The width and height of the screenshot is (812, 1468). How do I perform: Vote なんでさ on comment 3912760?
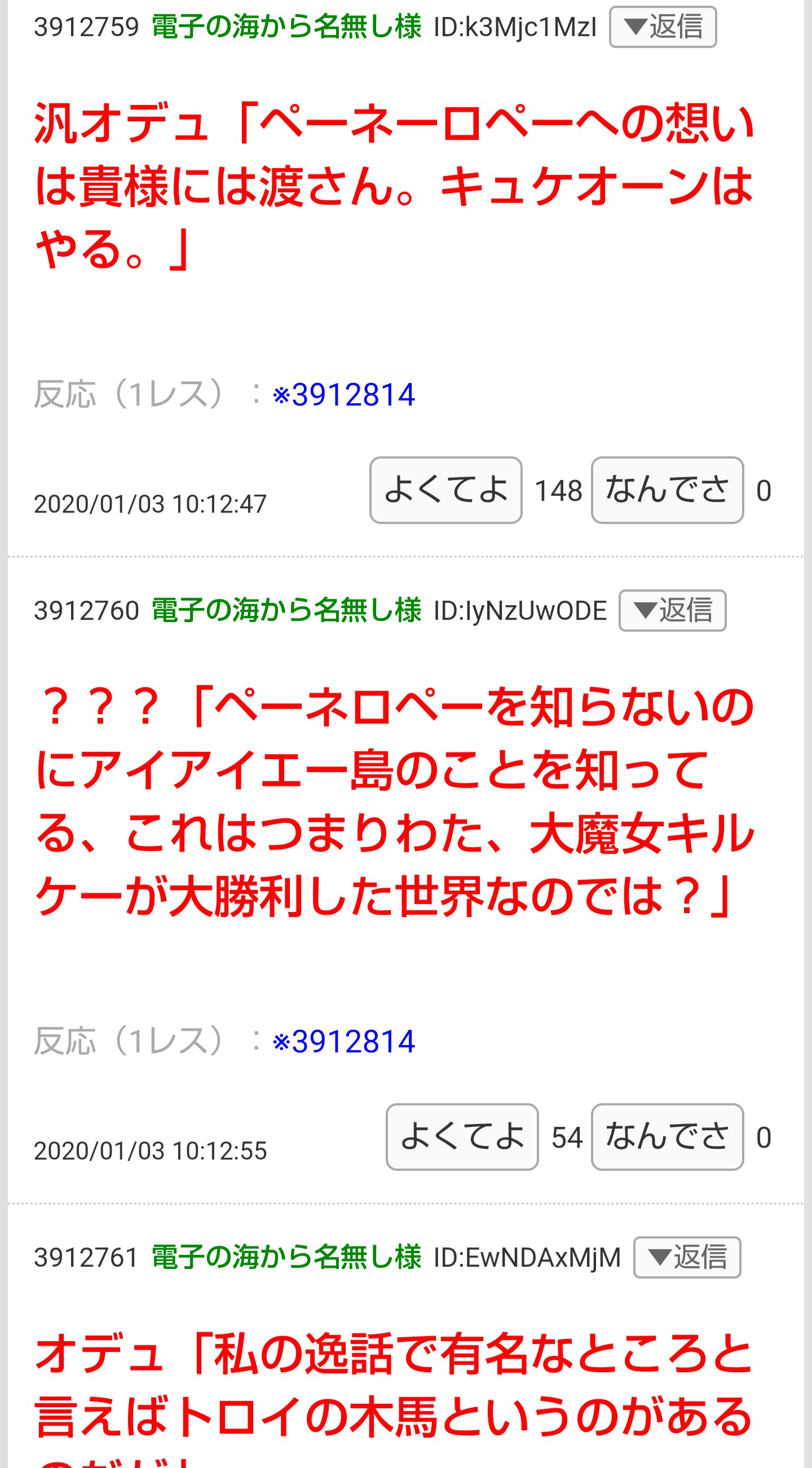(667, 1137)
